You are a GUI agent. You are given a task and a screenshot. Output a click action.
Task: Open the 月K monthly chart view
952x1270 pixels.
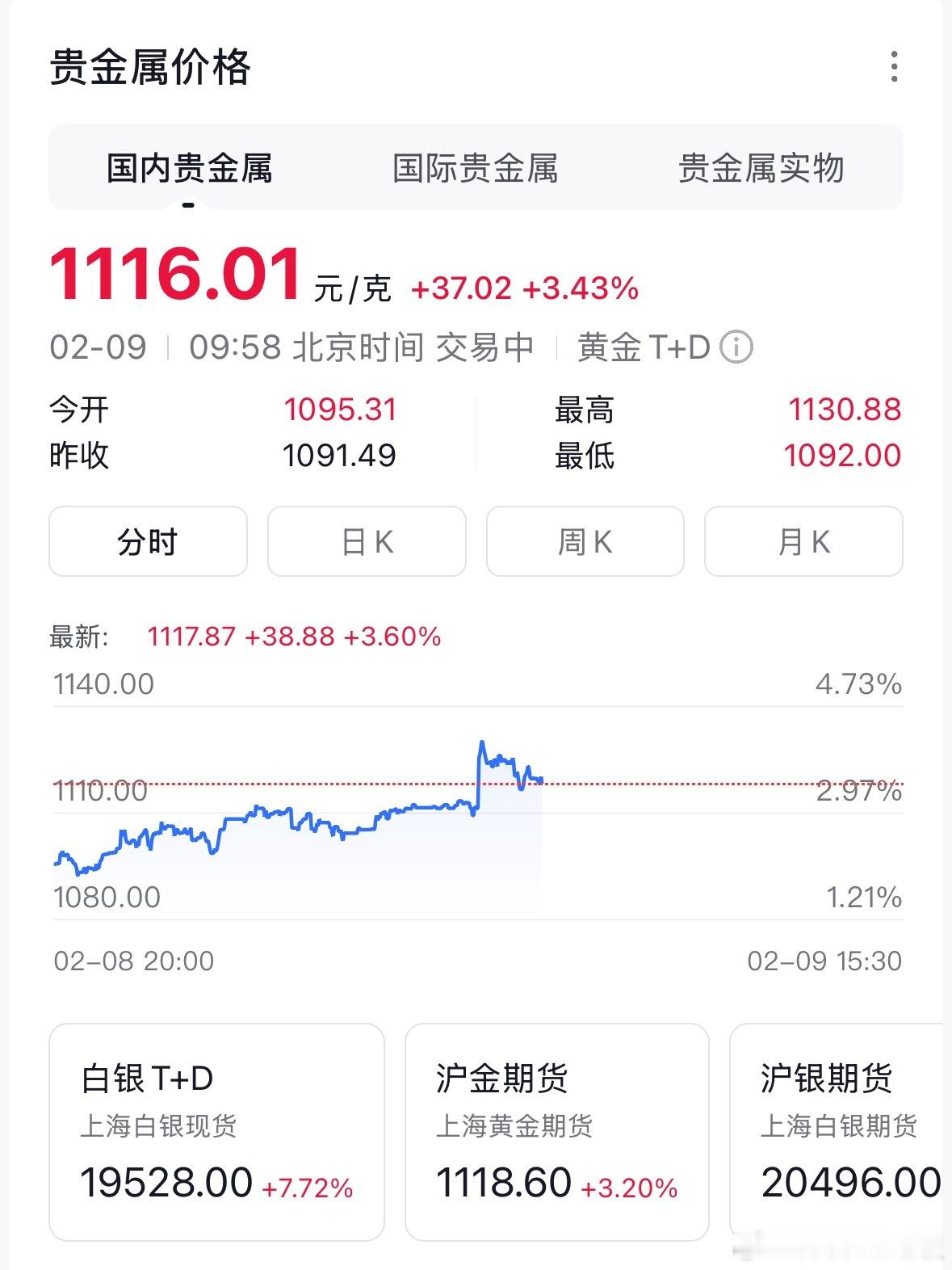click(803, 542)
